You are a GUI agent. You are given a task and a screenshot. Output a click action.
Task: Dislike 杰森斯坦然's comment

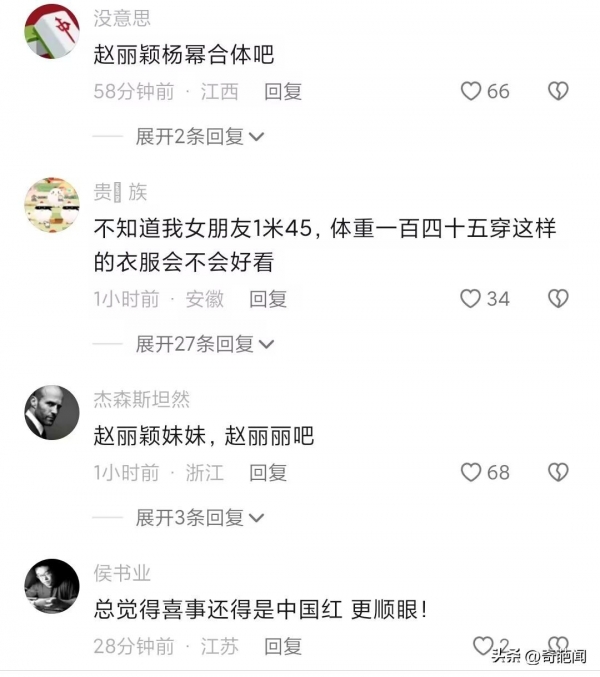pyautogui.click(x=558, y=472)
